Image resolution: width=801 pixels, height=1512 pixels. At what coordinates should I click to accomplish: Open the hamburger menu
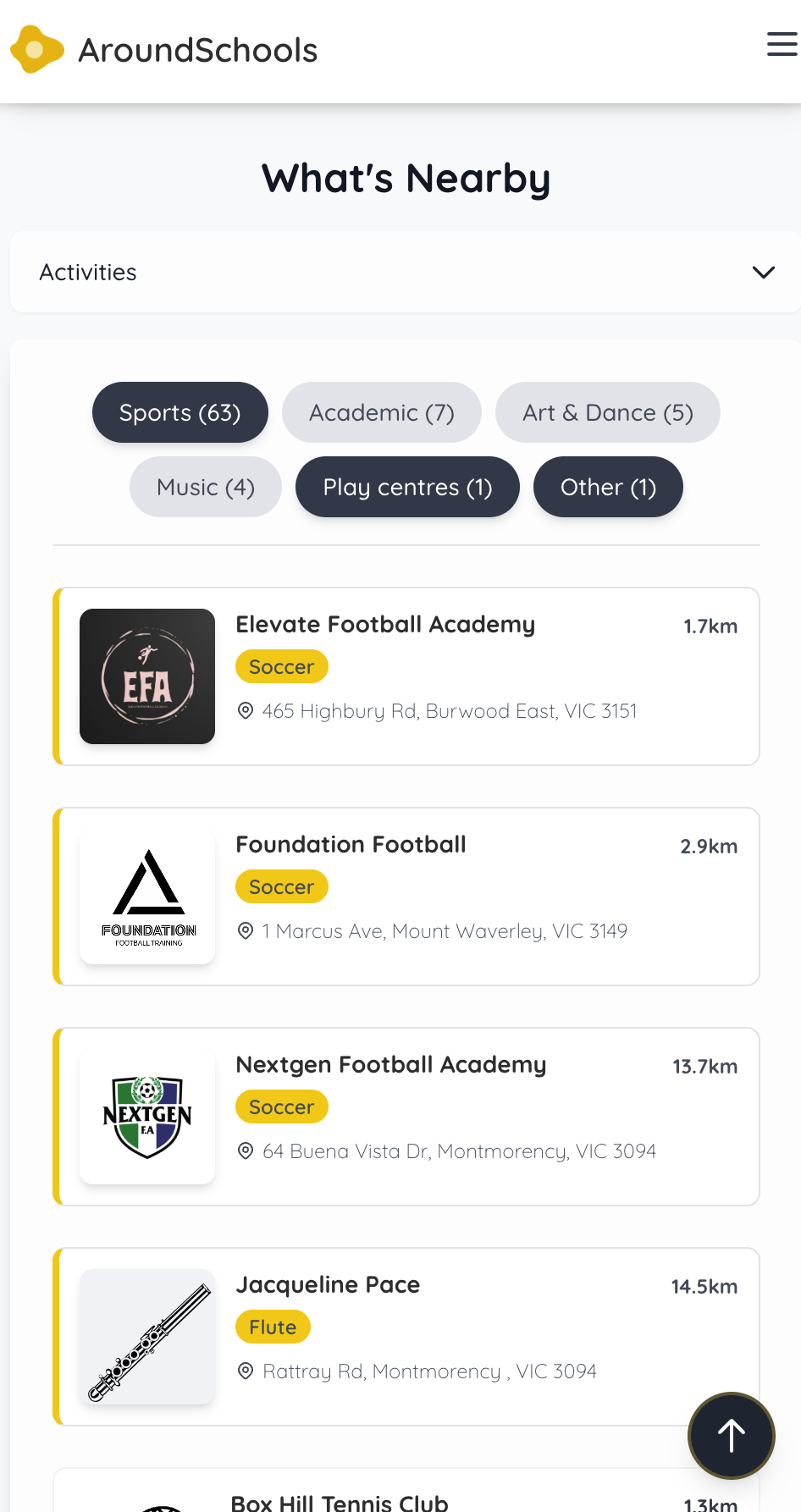point(781,45)
